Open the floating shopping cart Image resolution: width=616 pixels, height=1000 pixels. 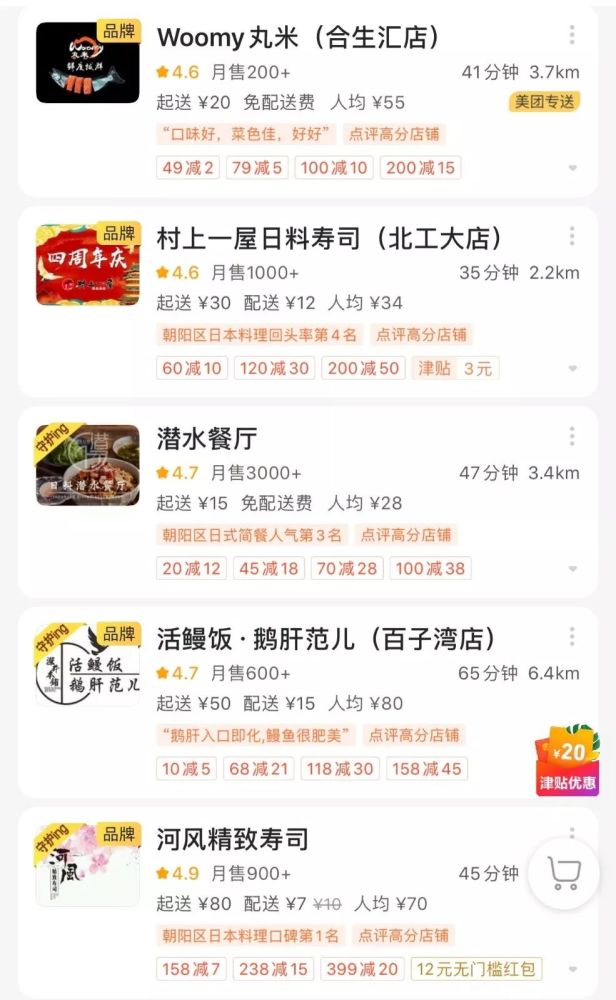coord(563,873)
